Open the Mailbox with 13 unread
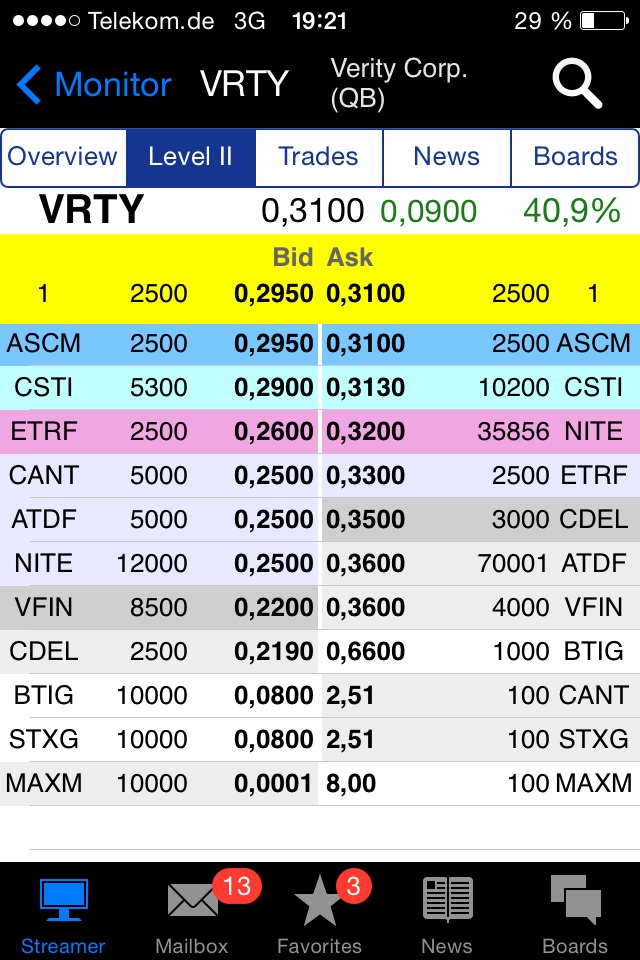Image resolution: width=640 pixels, height=960 pixels. [192, 912]
